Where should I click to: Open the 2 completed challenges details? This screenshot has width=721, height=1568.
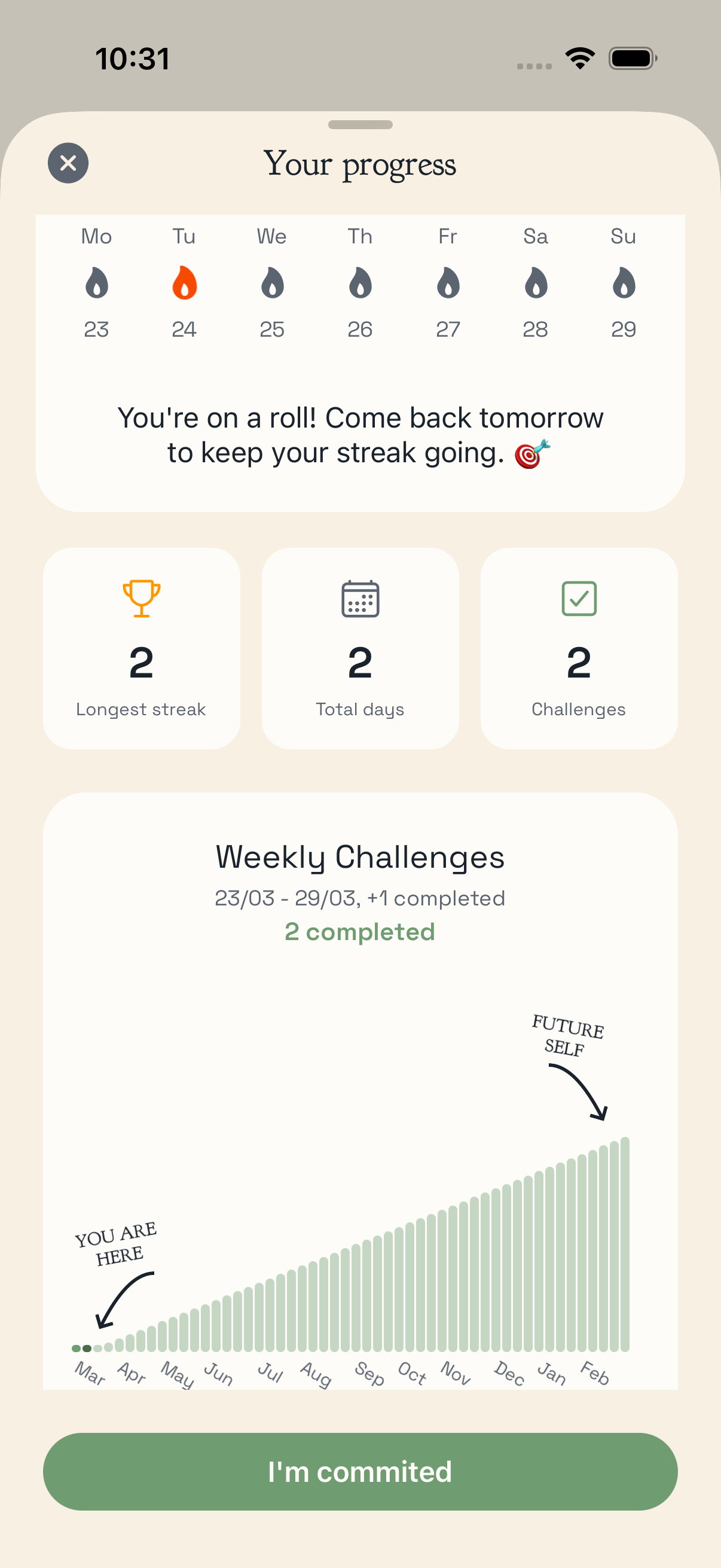click(360, 931)
